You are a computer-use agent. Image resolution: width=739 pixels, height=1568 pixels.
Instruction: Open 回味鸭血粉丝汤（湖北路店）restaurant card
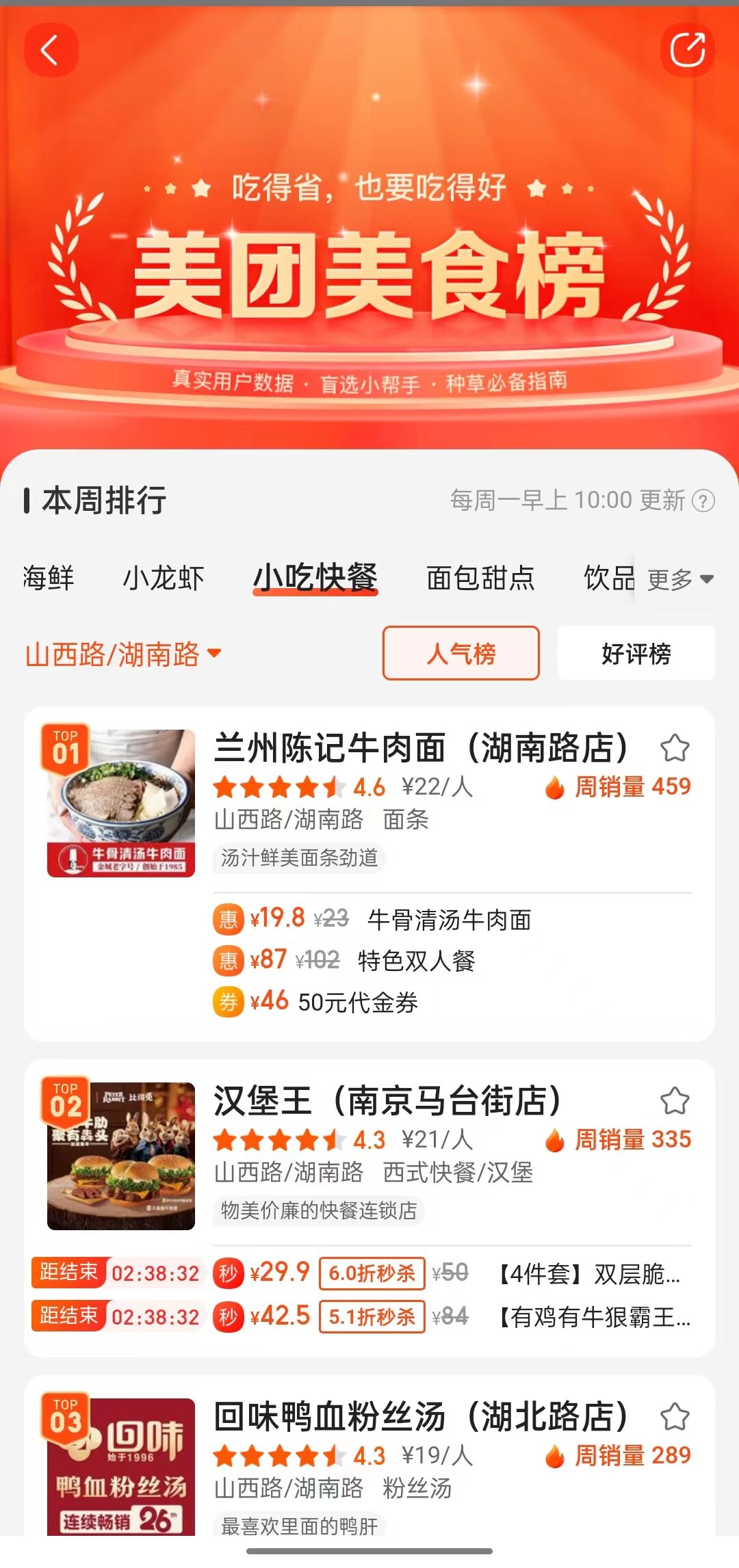tap(420, 1417)
